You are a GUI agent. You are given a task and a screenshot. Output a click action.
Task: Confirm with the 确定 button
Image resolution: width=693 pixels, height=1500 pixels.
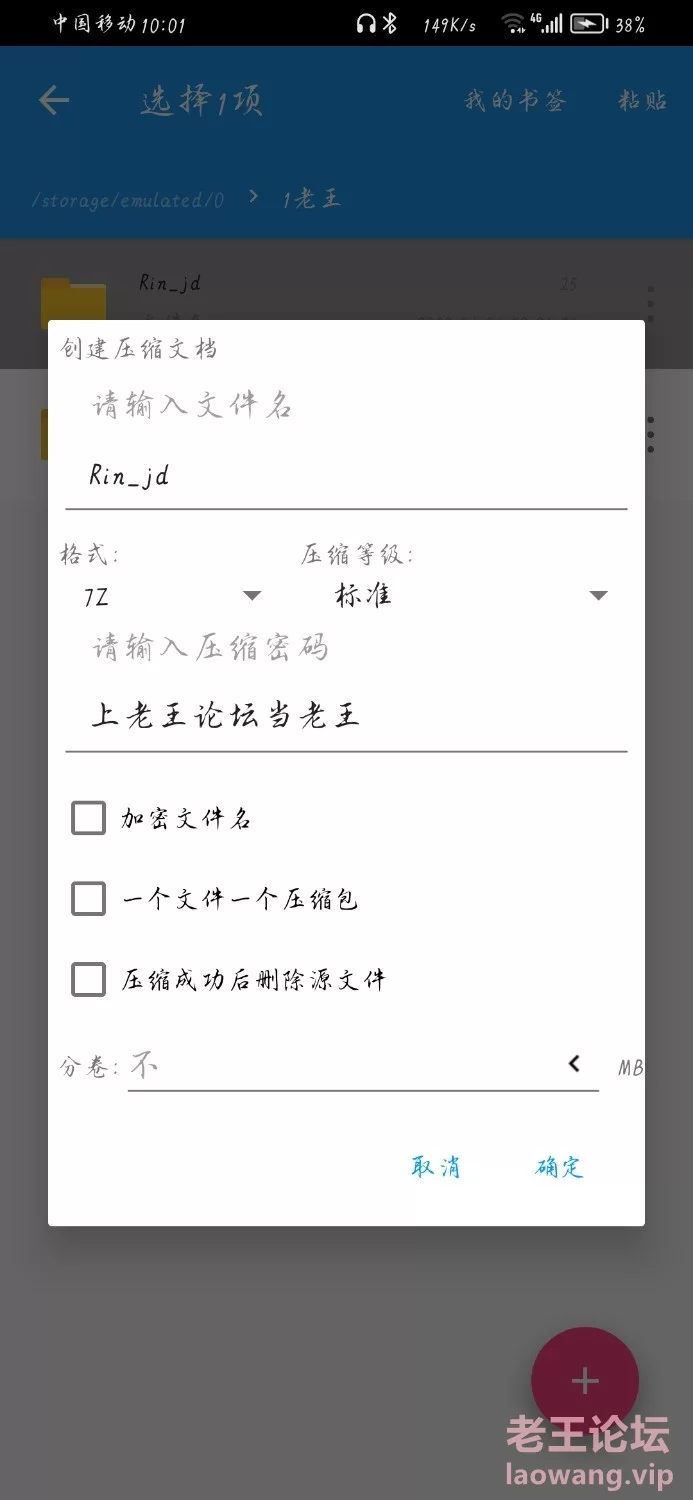[x=560, y=1167]
